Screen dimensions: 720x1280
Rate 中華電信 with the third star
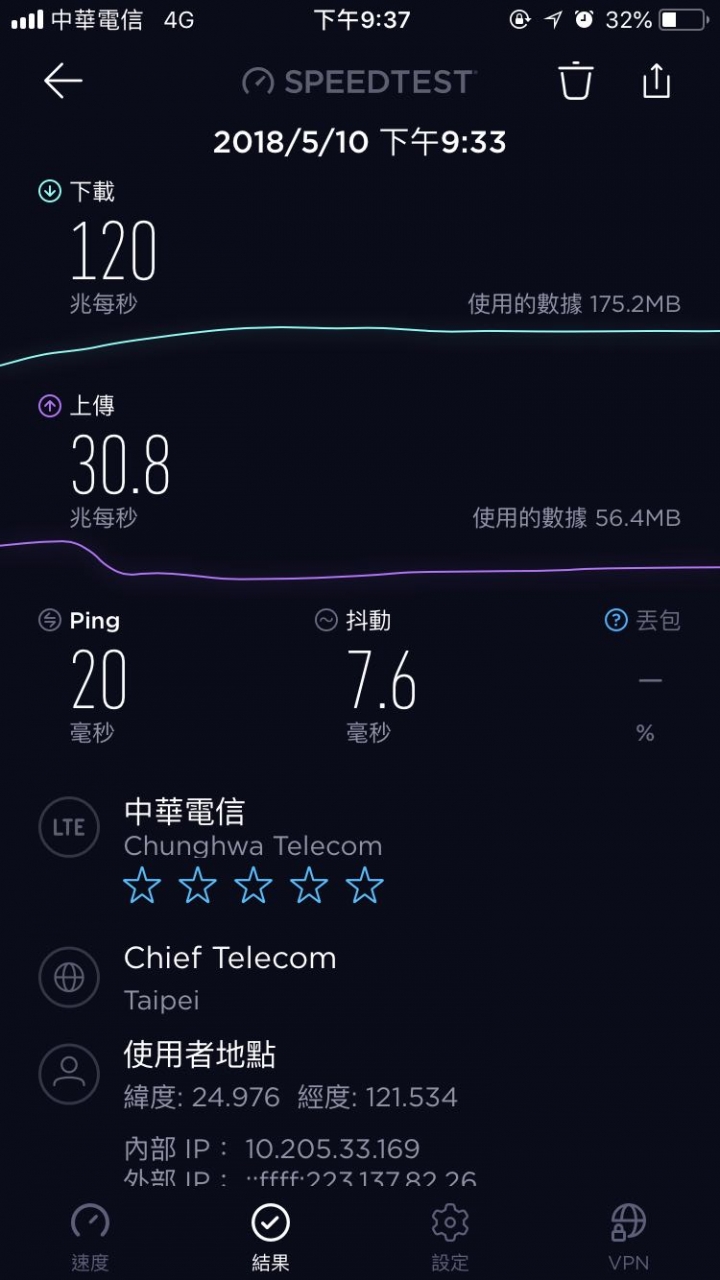[x=253, y=885]
